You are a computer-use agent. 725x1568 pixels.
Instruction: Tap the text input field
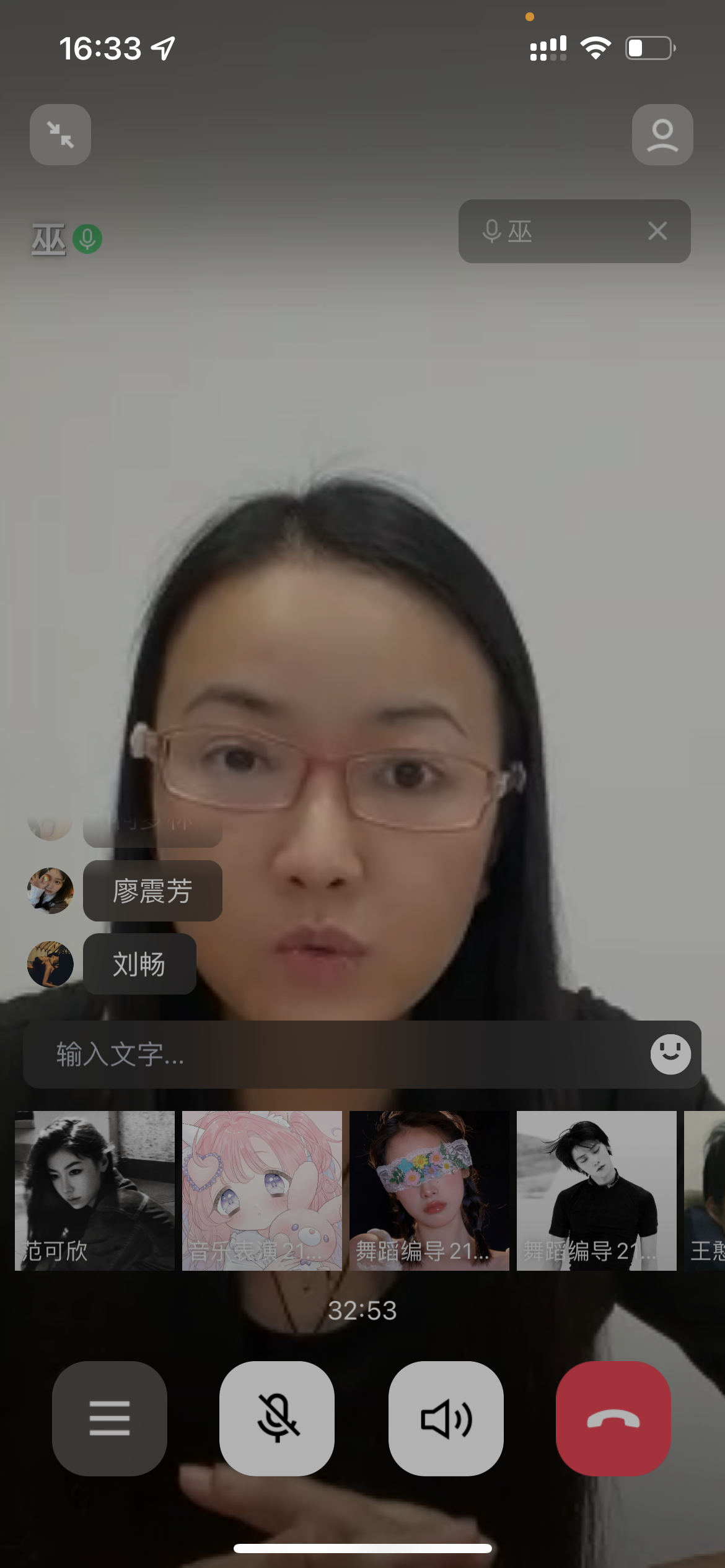tap(335, 1054)
